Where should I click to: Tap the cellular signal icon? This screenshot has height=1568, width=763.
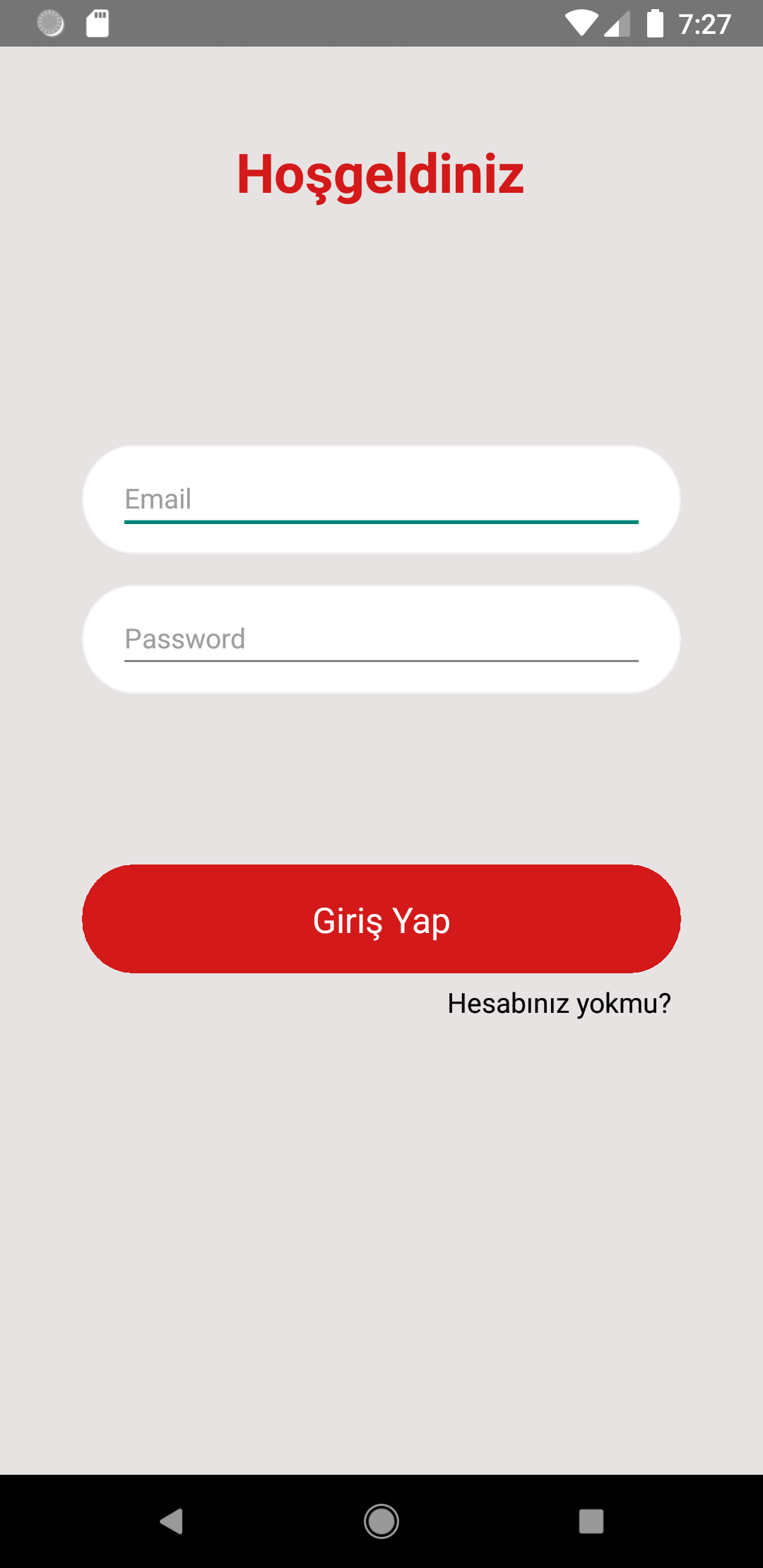tap(616, 23)
